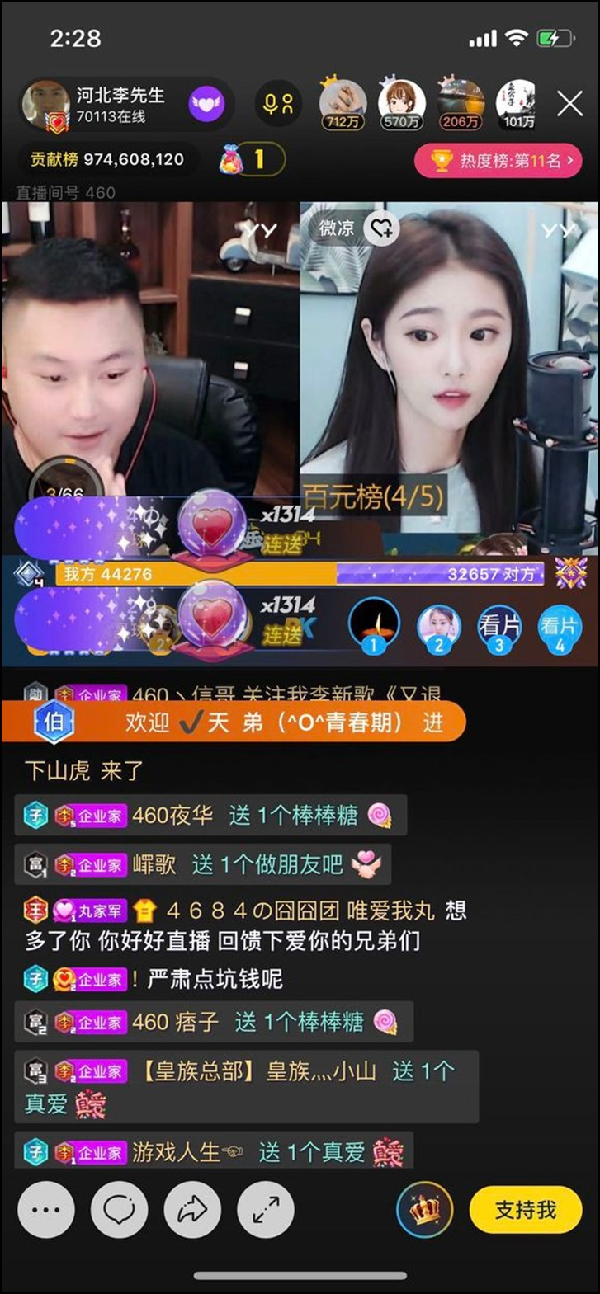Screen dimensions: 600x1294
Task: Share this live stream
Action: click(x=192, y=1210)
